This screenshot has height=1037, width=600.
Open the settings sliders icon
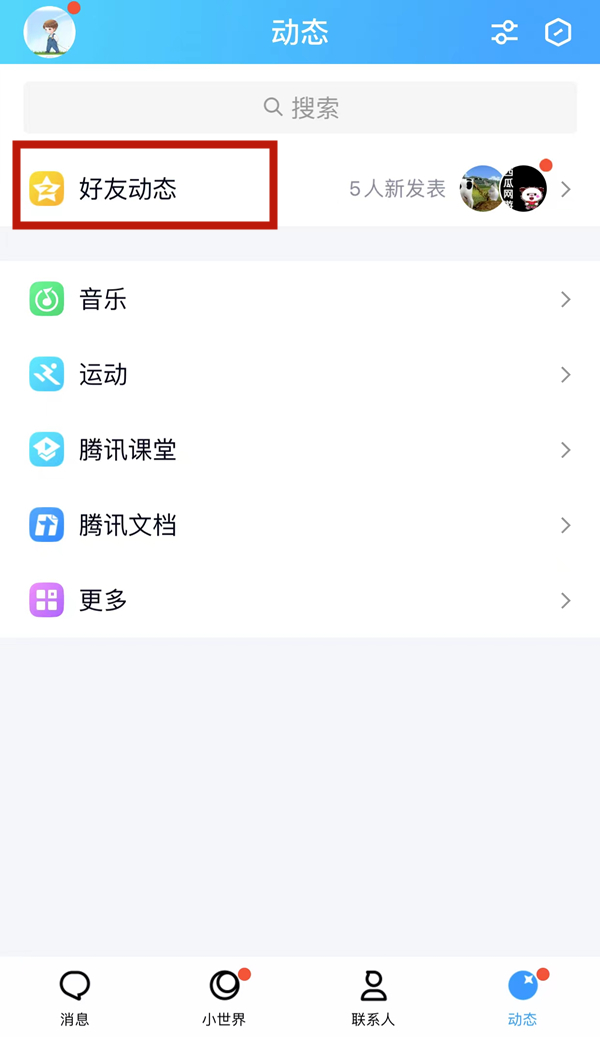pos(504,33)
